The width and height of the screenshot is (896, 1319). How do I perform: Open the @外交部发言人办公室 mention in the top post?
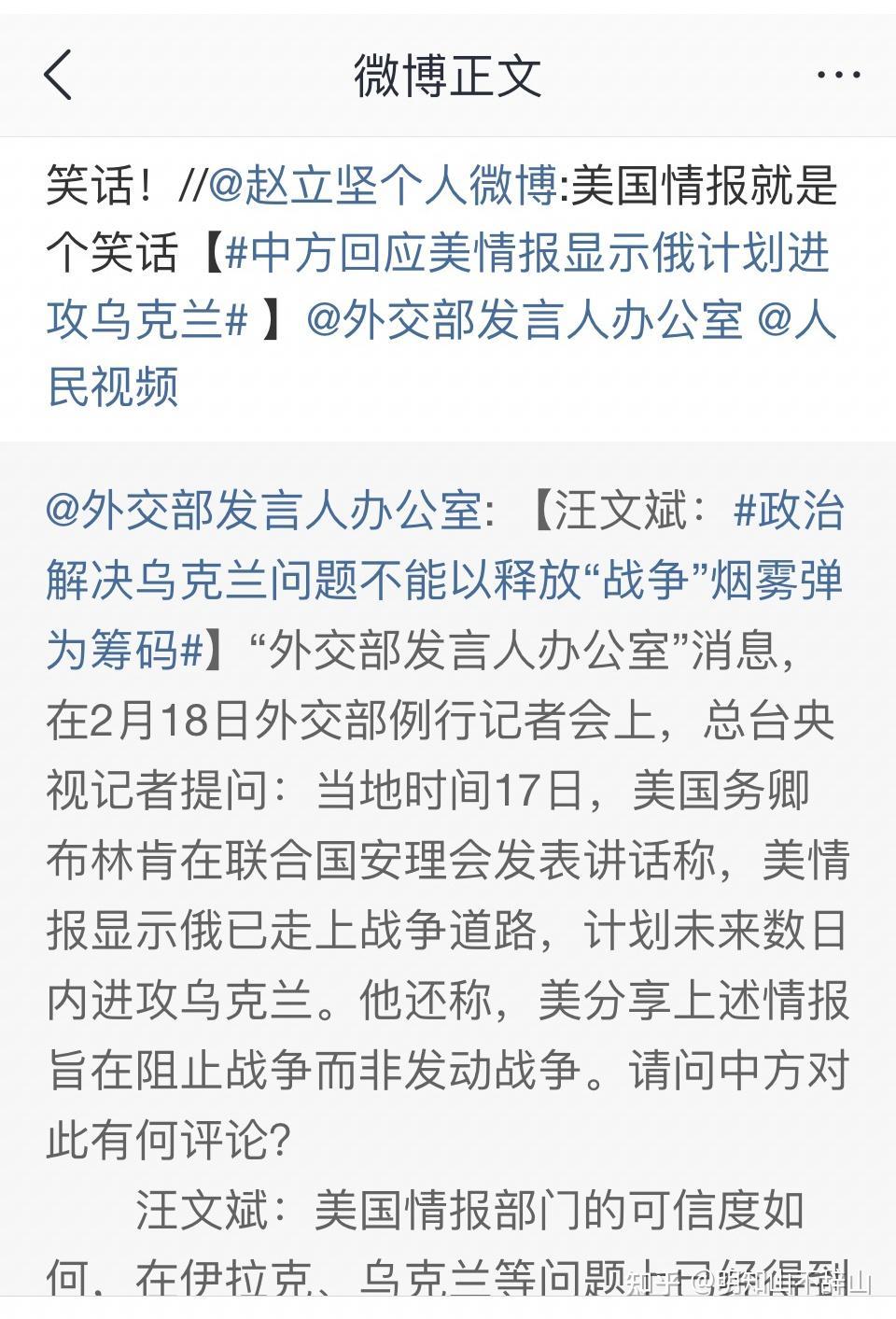[523, 321]
